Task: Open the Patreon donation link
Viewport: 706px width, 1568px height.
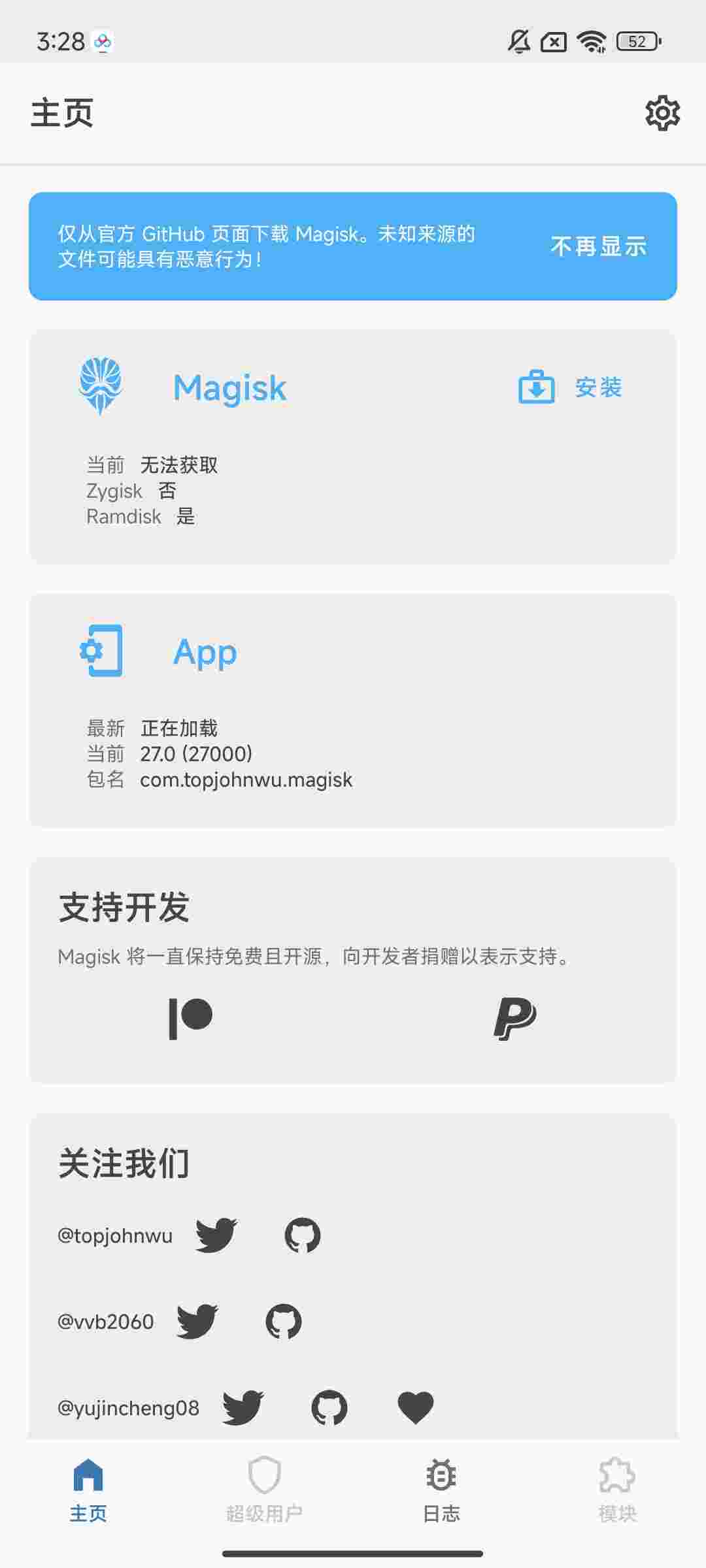Action: pos(190,1018)
